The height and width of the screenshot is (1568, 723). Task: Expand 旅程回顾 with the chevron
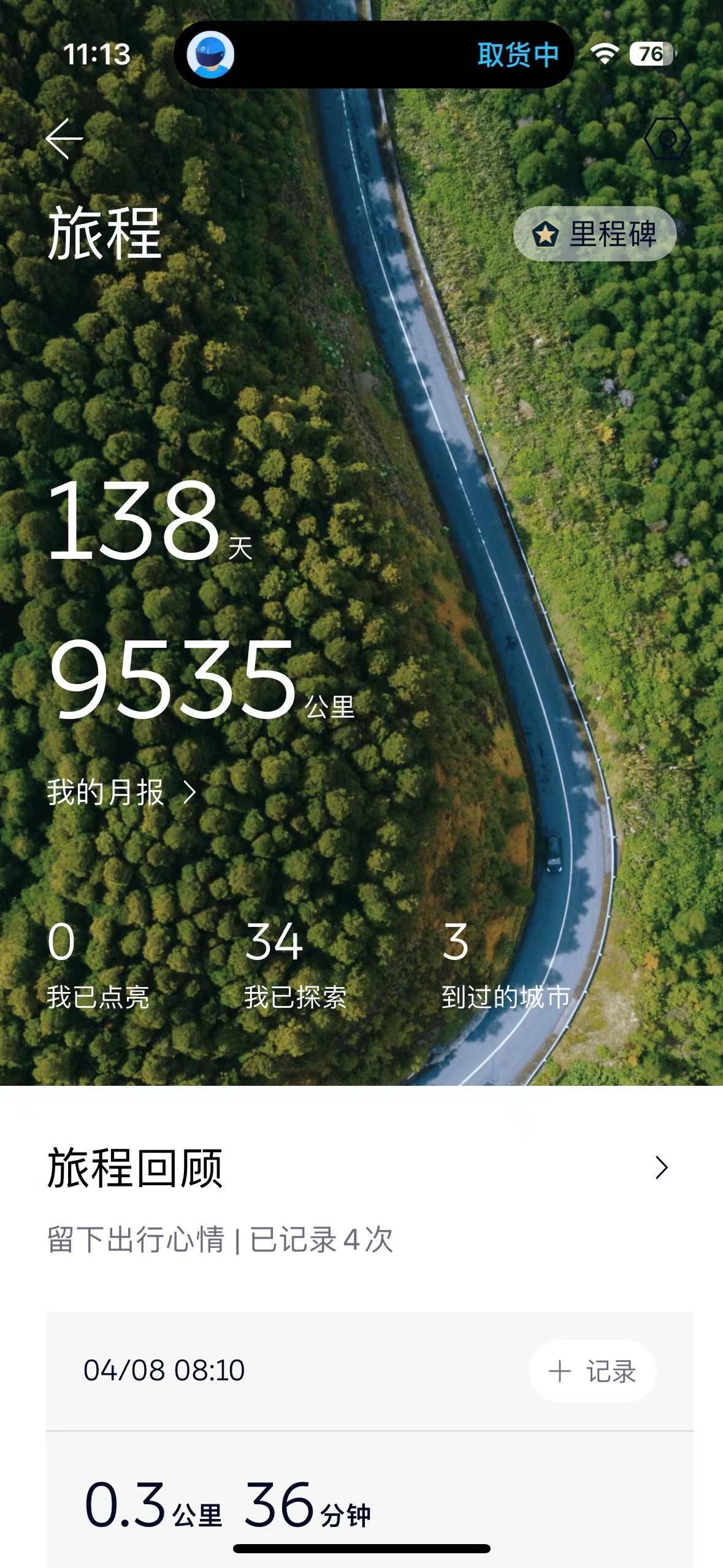point(661,1167)
